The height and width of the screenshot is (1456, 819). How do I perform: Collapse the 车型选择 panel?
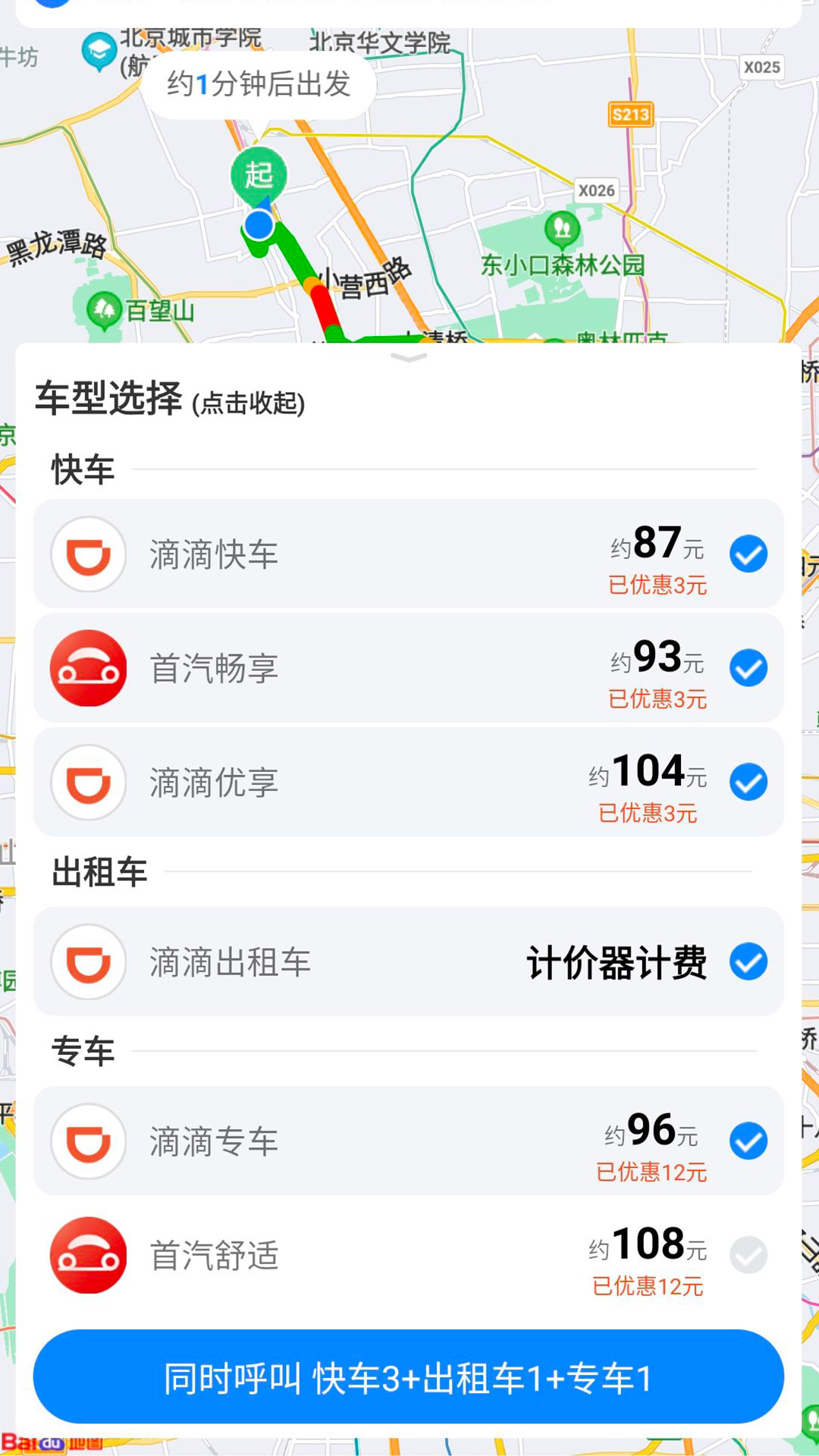[x=170, y=399]
